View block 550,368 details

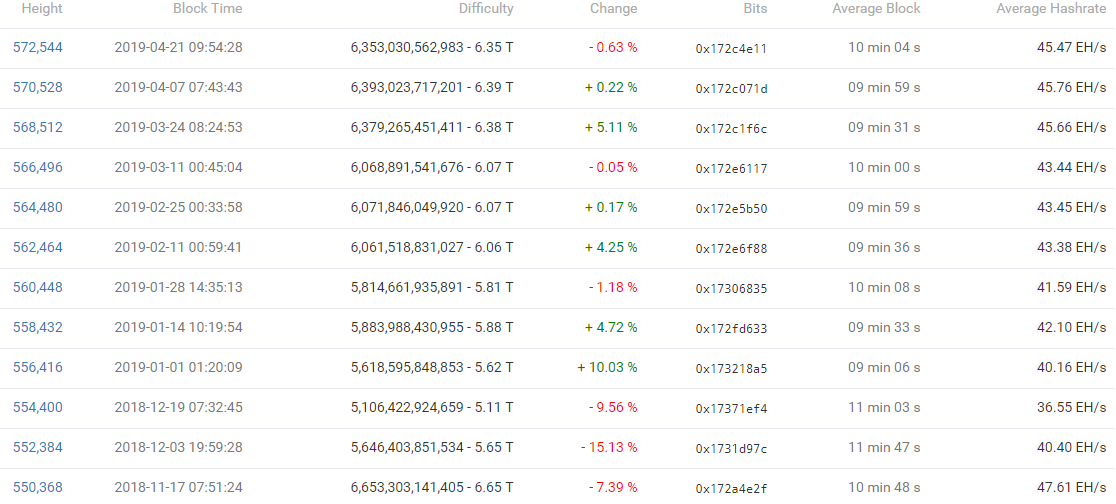pos(38,487)
